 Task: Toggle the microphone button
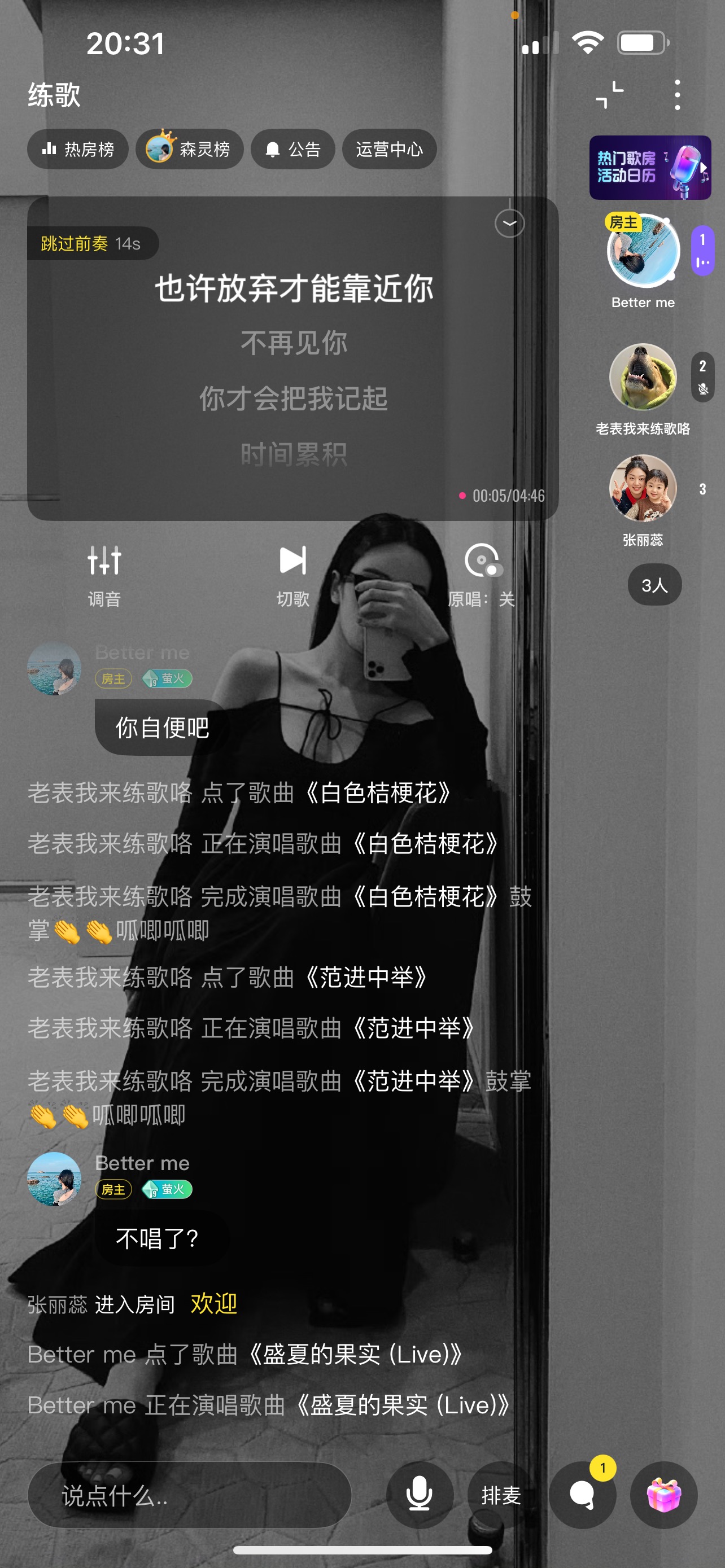420,1495
